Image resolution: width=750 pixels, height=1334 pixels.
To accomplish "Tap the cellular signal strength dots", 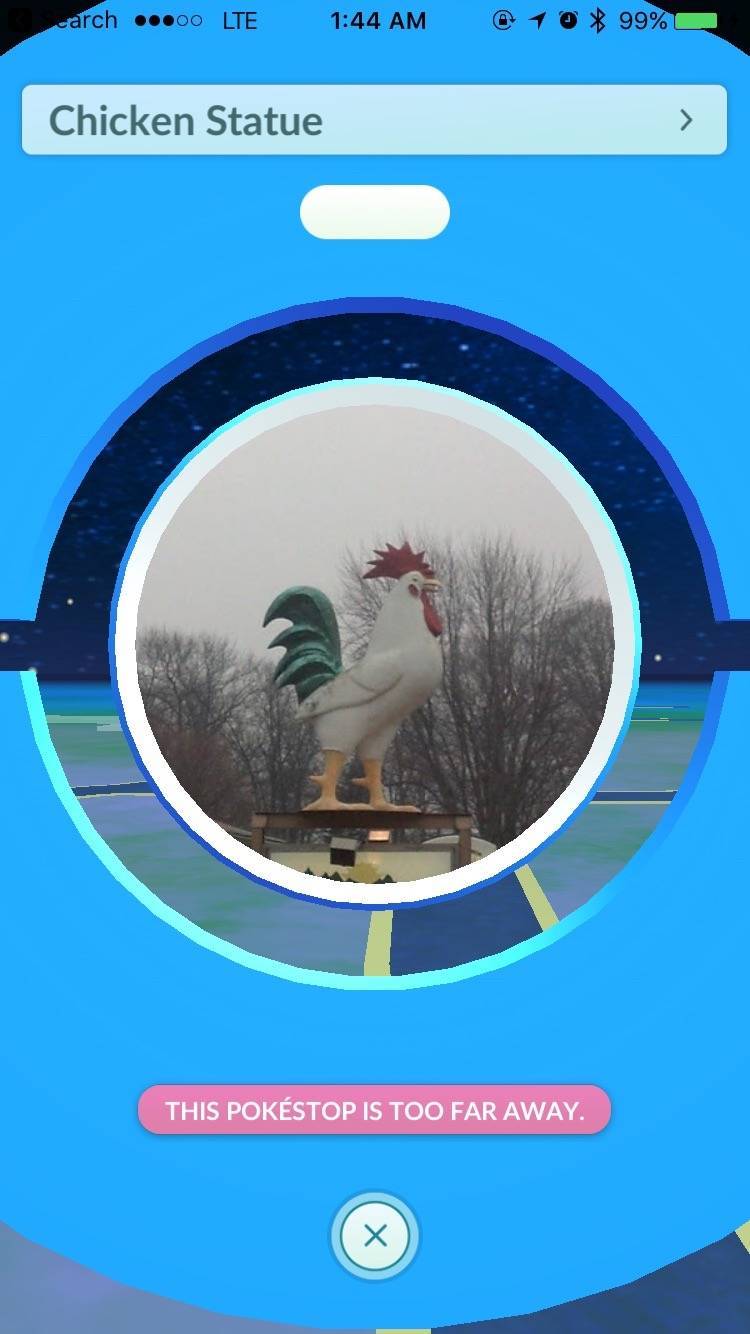I will pyautogui.click(x=168, y=18).
